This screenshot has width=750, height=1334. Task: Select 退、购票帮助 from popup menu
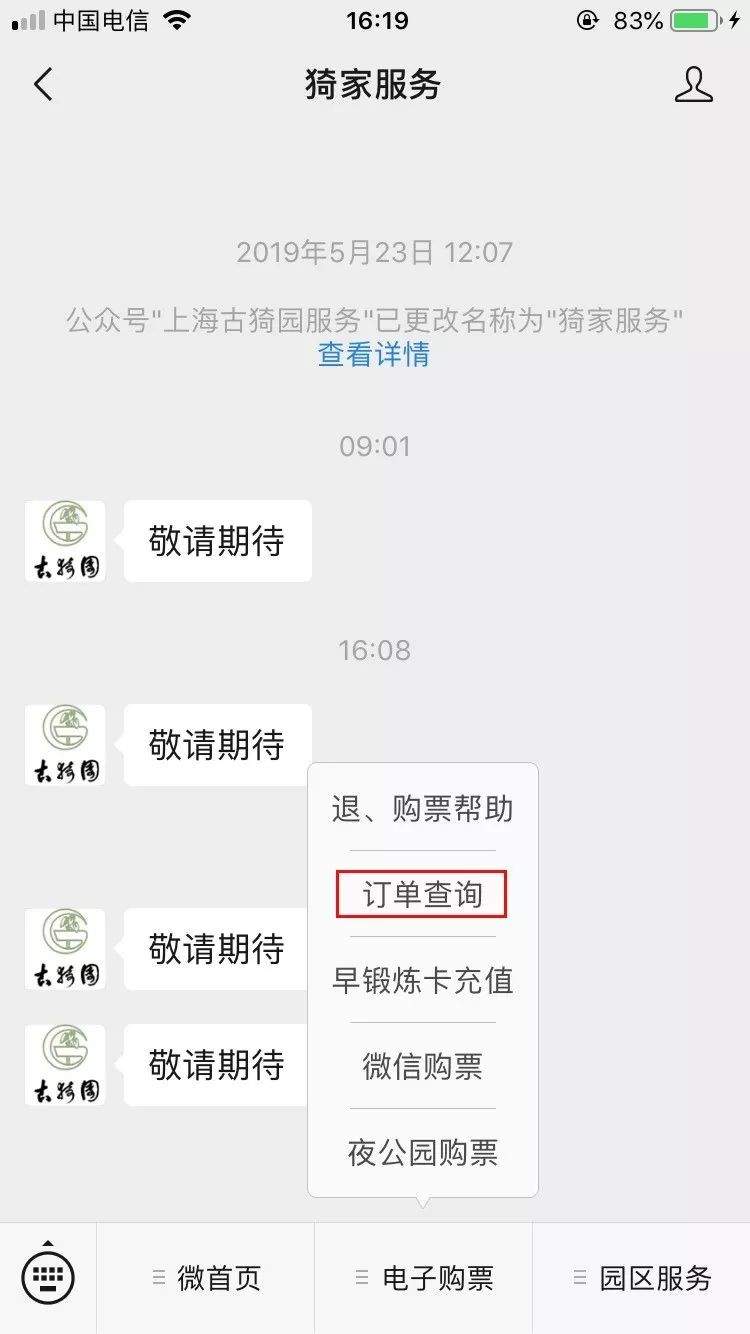[422, 808]
